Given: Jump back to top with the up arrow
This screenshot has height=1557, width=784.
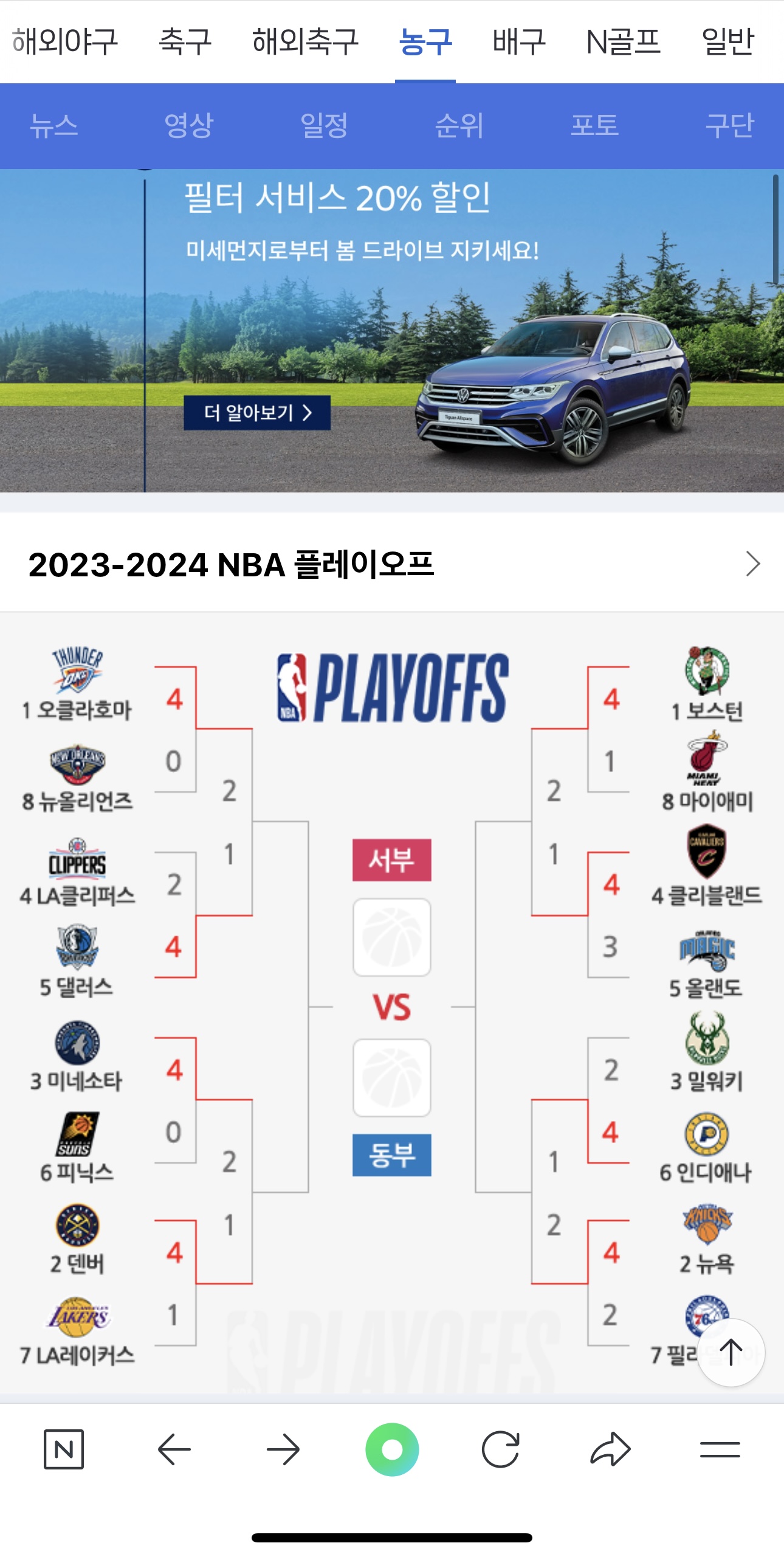Looking at the screenshot, I should [731, 1352].
